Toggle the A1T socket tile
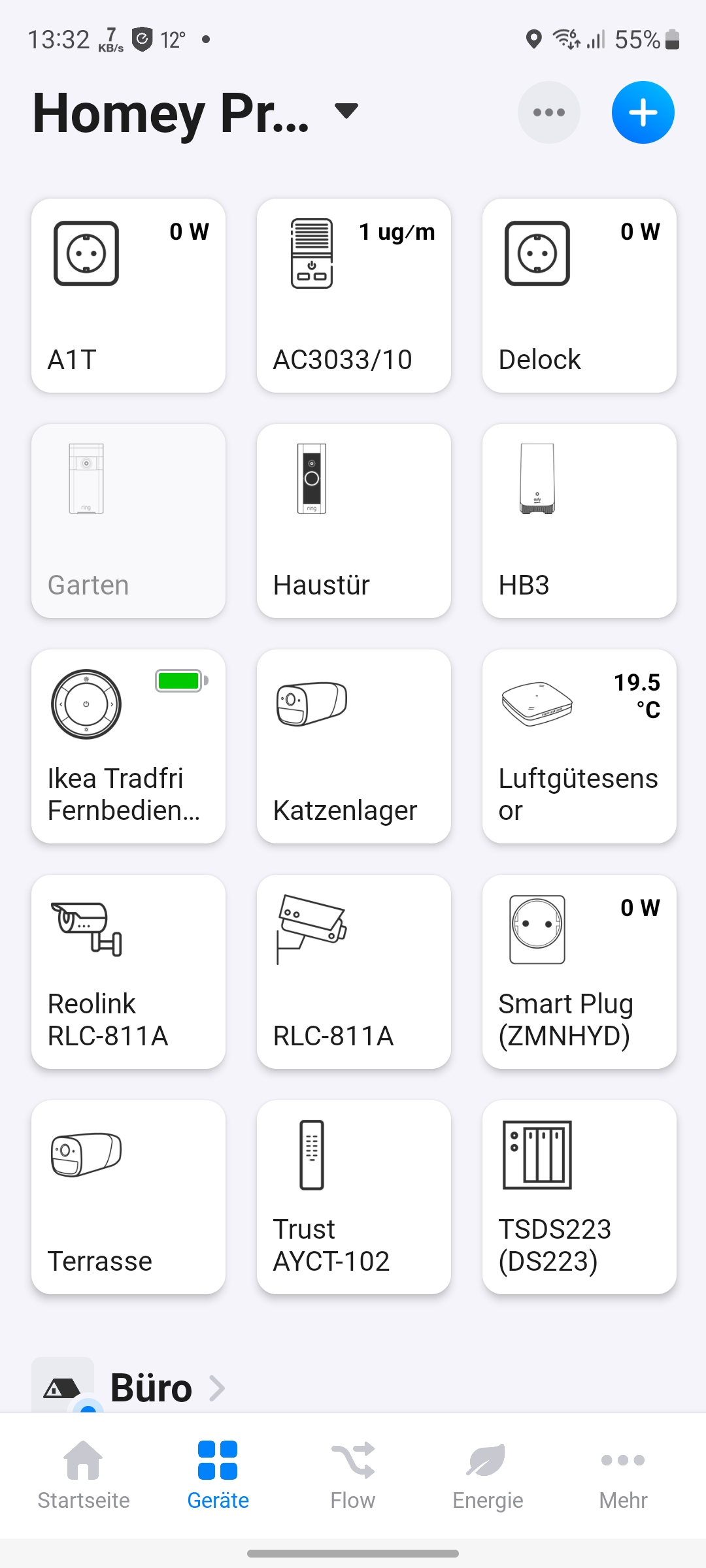 [129, 295]
